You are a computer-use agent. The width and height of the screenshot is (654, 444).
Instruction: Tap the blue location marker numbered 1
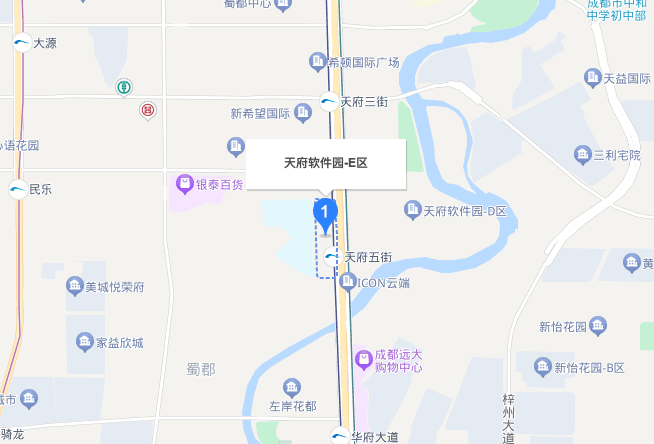tap(325, 214)
